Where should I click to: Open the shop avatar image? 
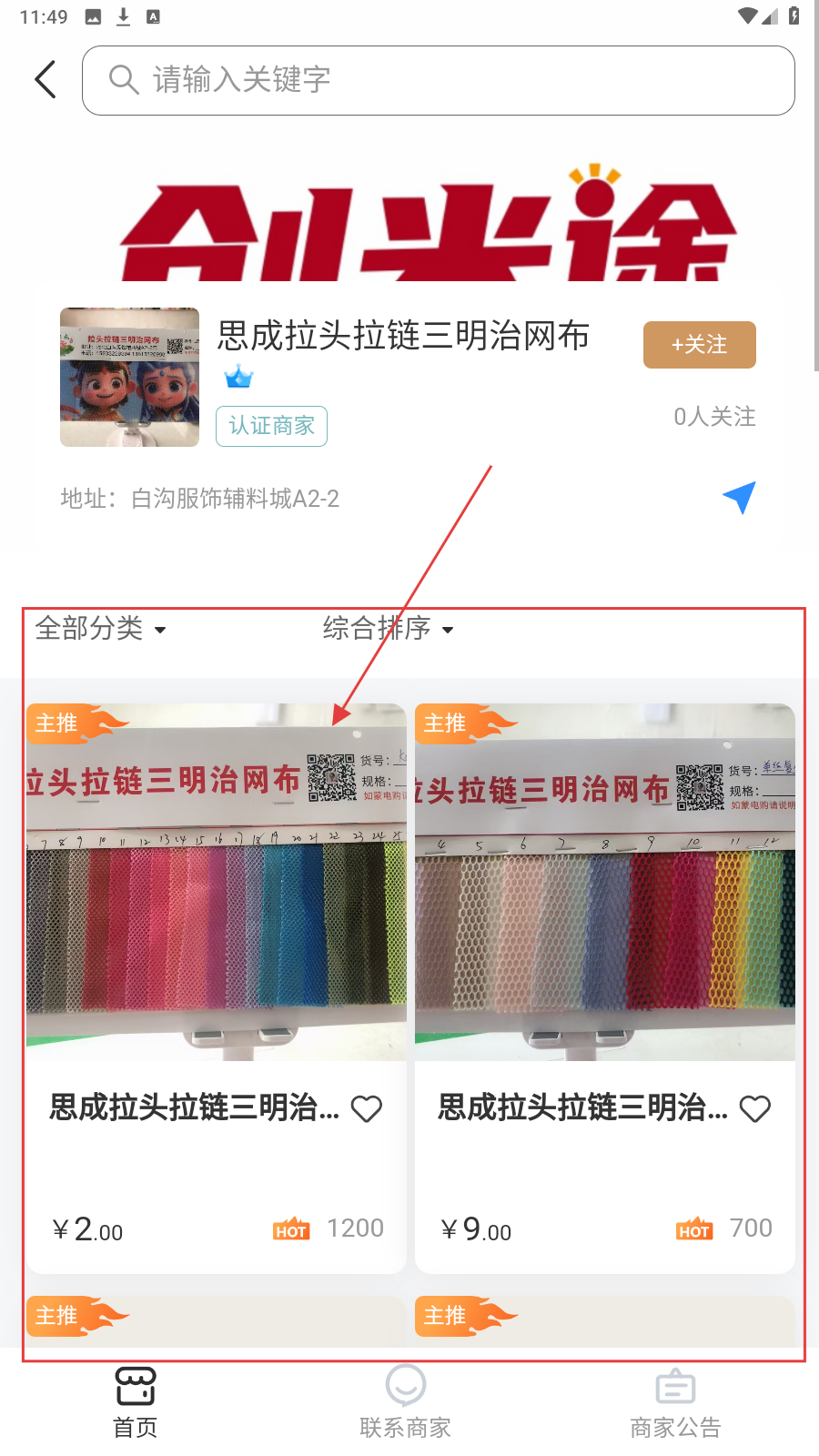coord(129,377)
